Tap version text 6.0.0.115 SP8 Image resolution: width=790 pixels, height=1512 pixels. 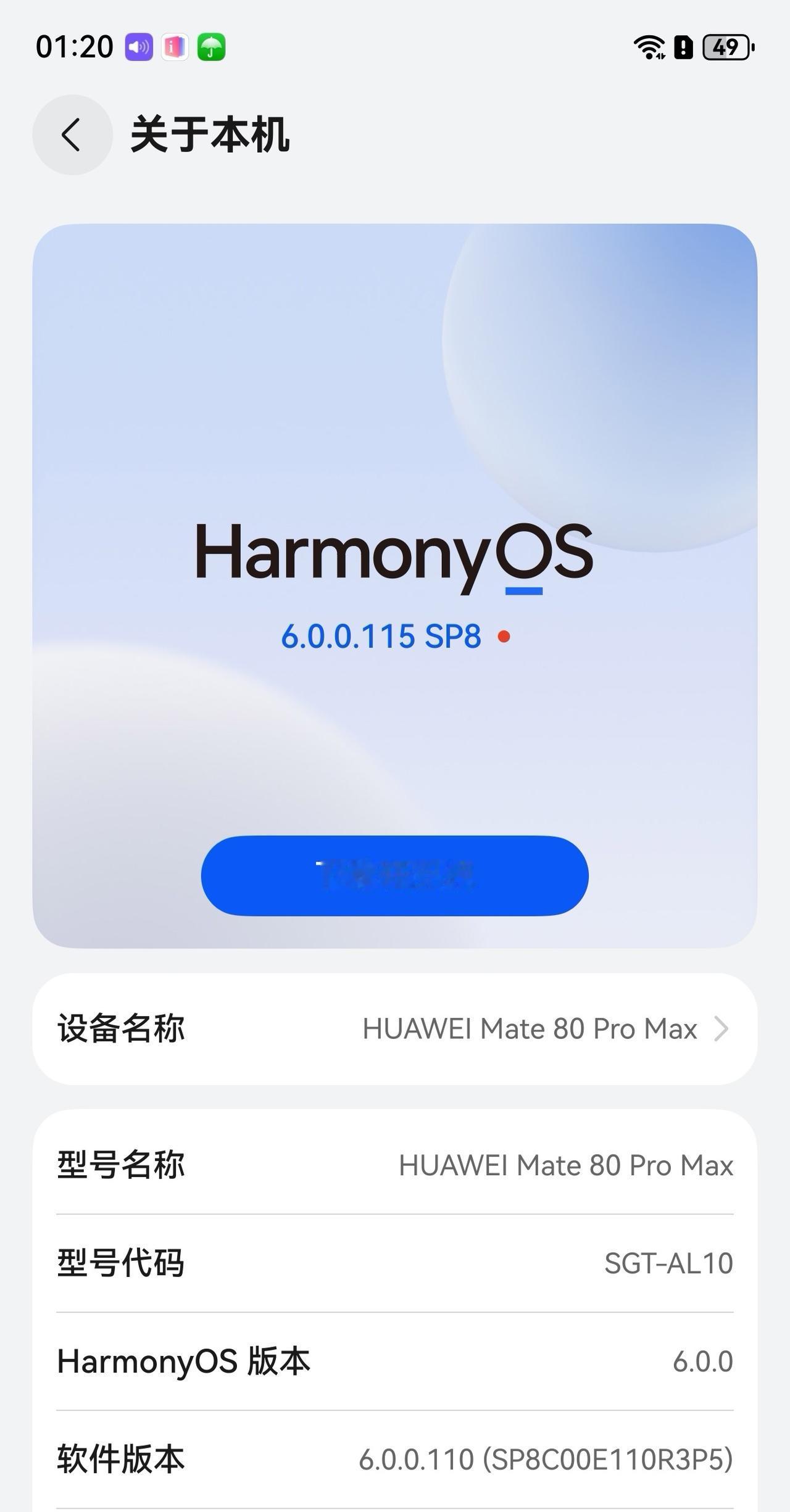click(381, 637)
